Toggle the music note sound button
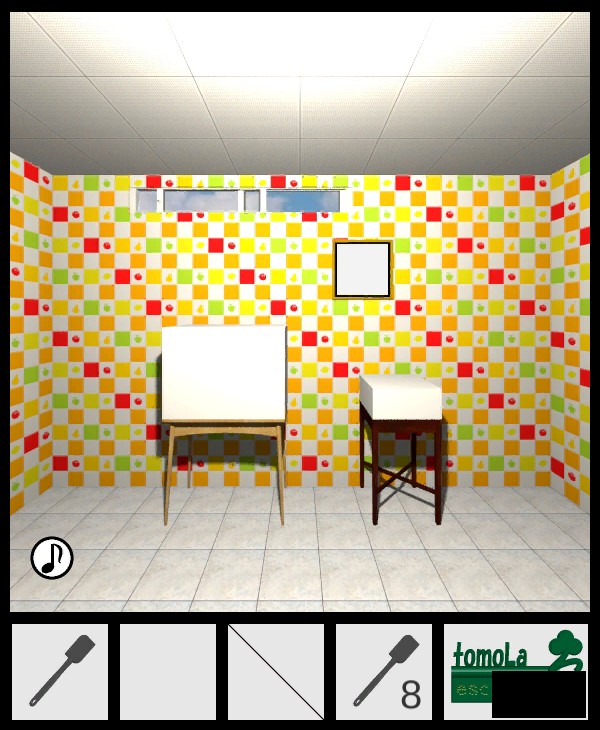The height and width of the screenshot is (730, 600). [52, 558]
